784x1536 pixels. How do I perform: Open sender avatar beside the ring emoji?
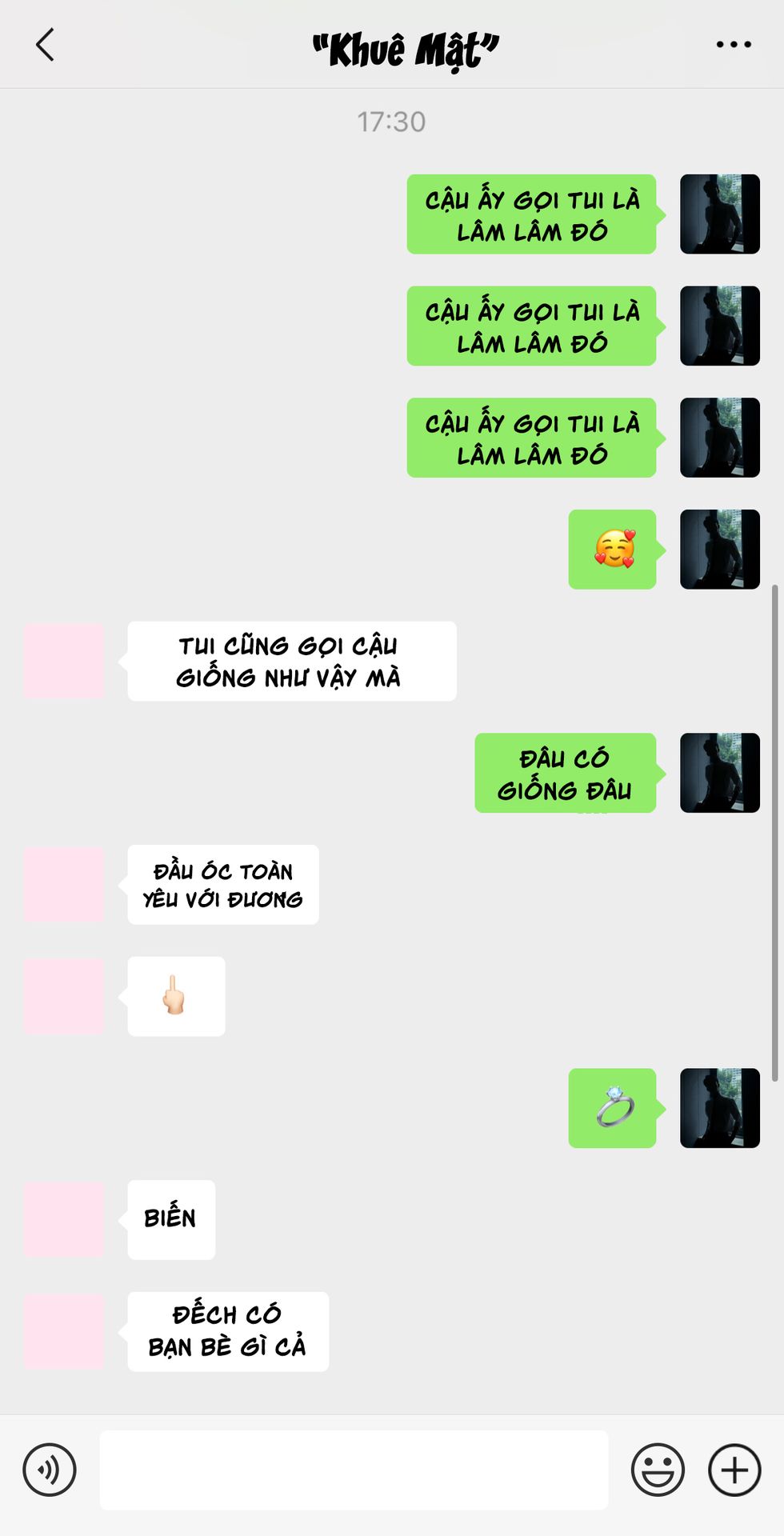click(719, 1108)
